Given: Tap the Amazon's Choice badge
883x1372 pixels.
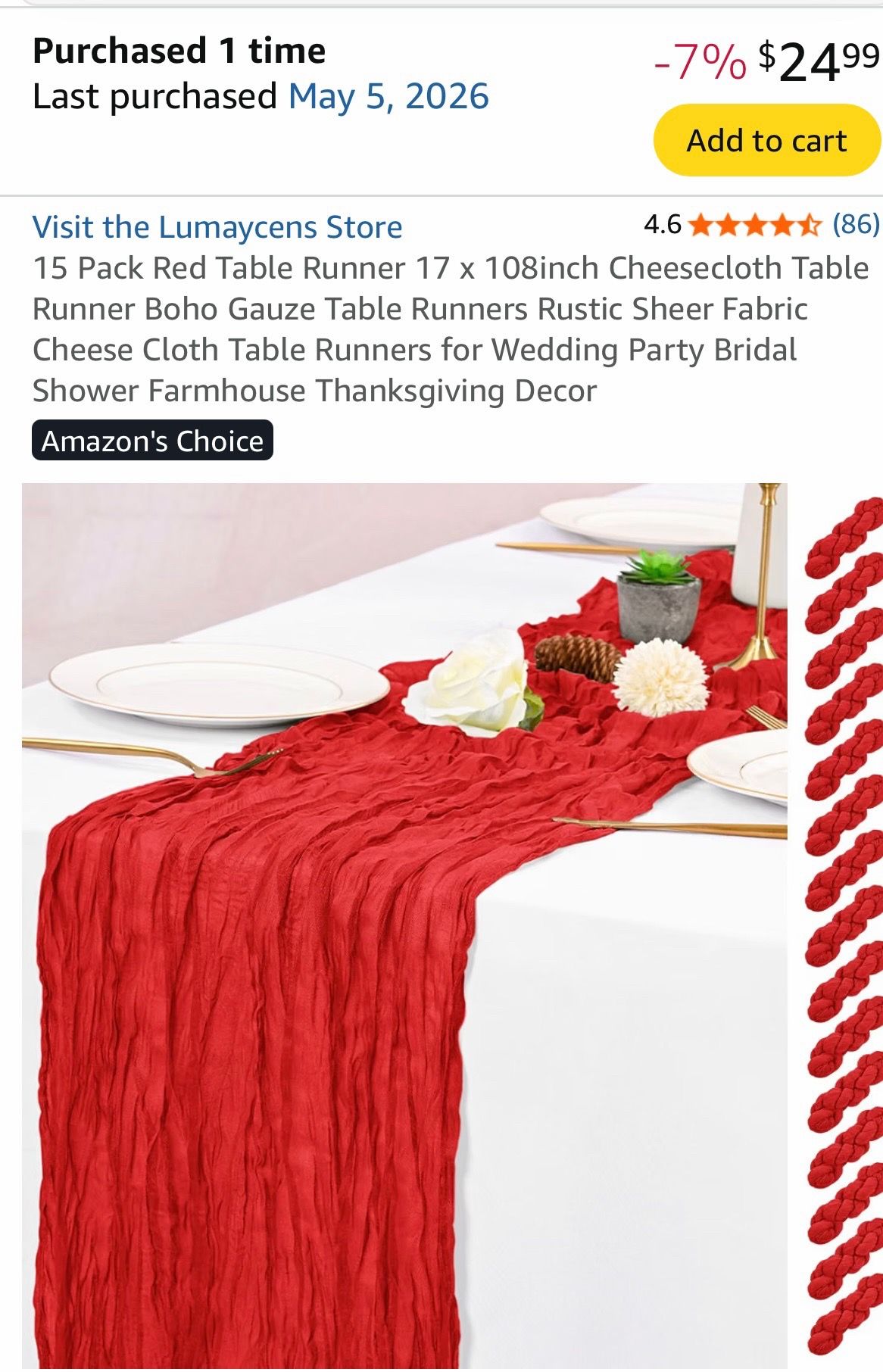Looking at the screenshot, I should [152, 440].
